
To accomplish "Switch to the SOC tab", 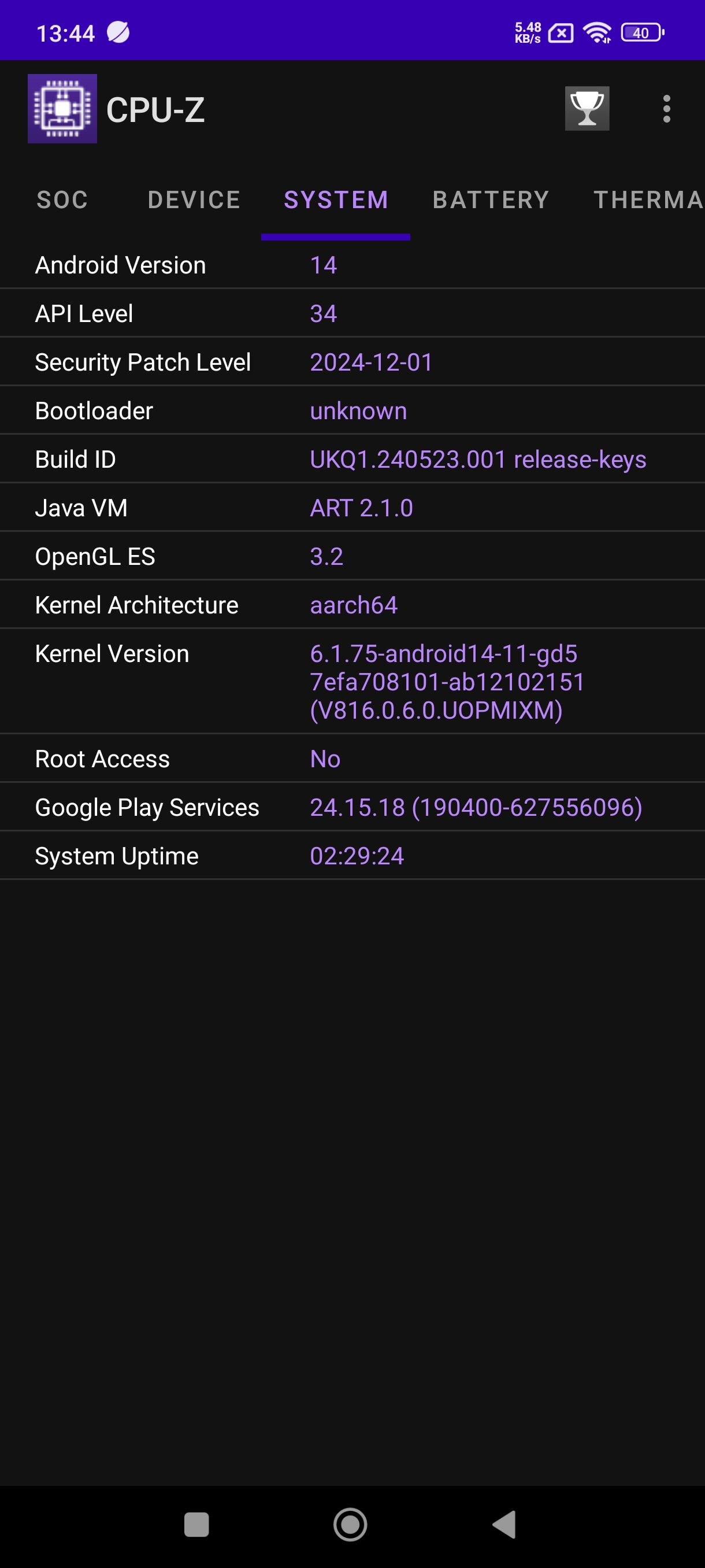I will [x=62, y=200].
